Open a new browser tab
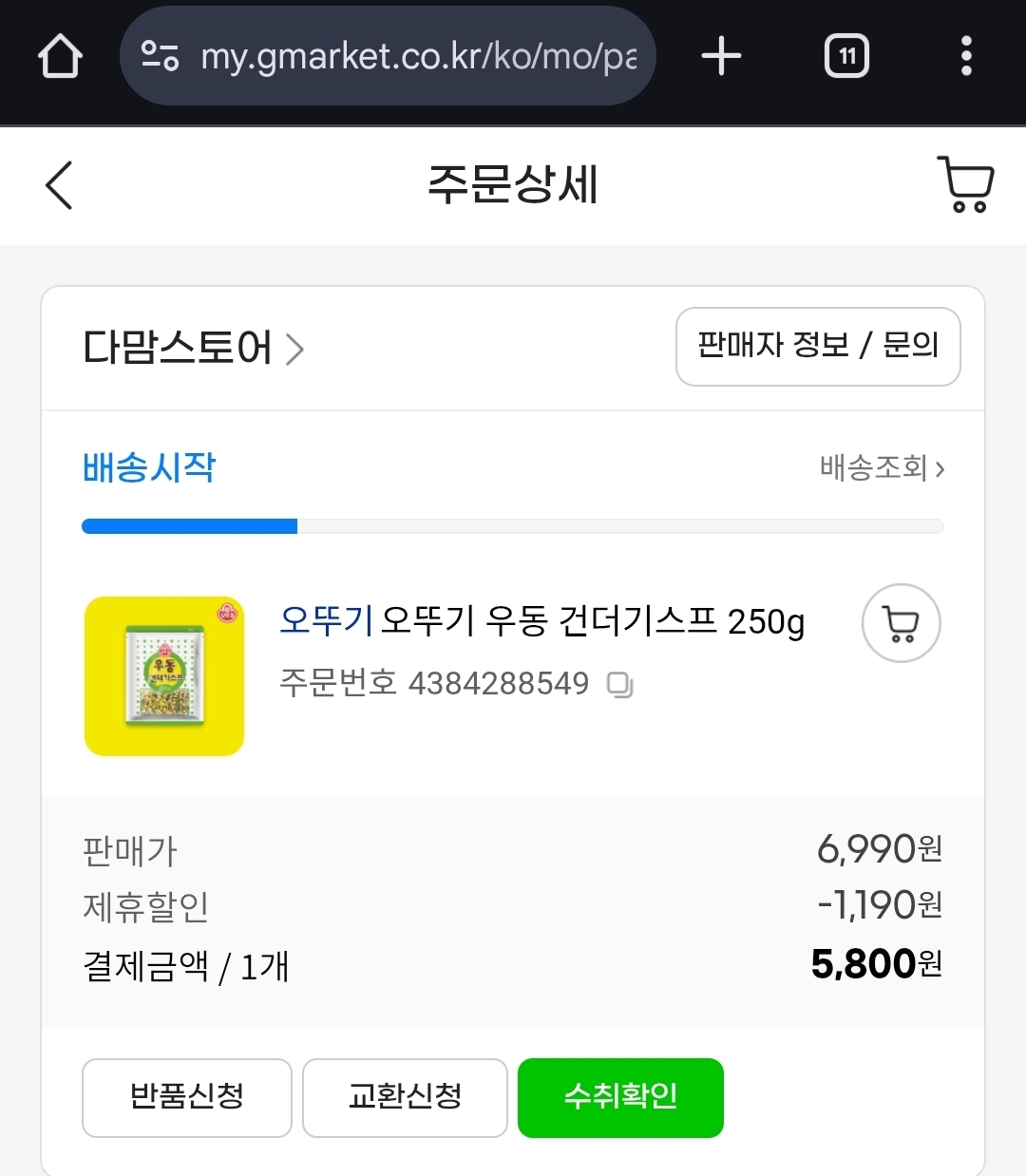The image size is (1026, 1176). pyautogui.click(x=721, y=56)
